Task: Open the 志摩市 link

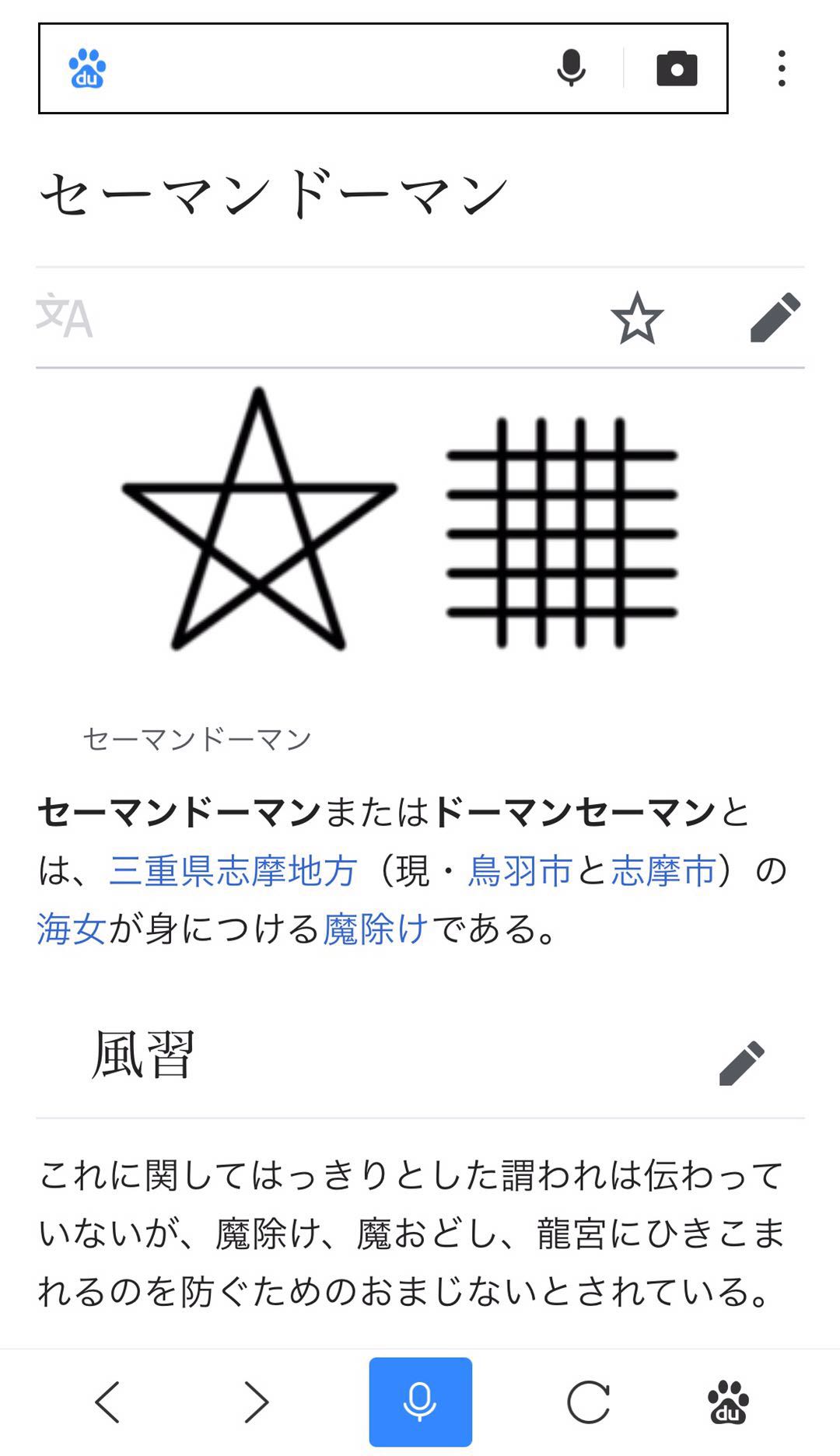Action: [x=663, y=870]
